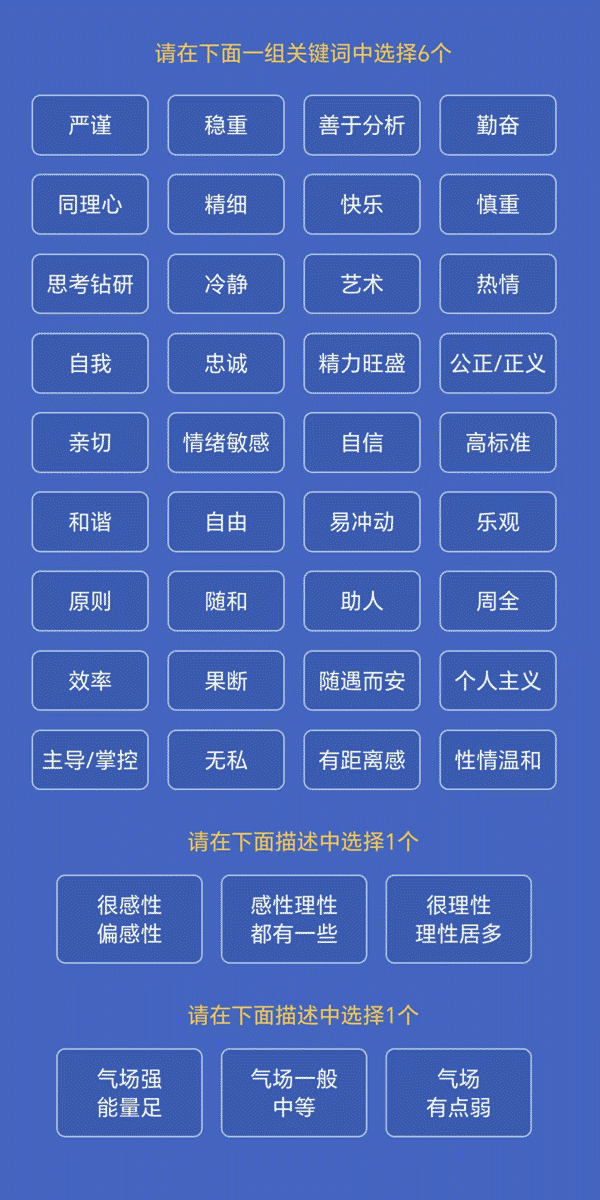Choose 很感性 偏感性 description
Screen dimensions: 600x1200
tap(129, 919)
